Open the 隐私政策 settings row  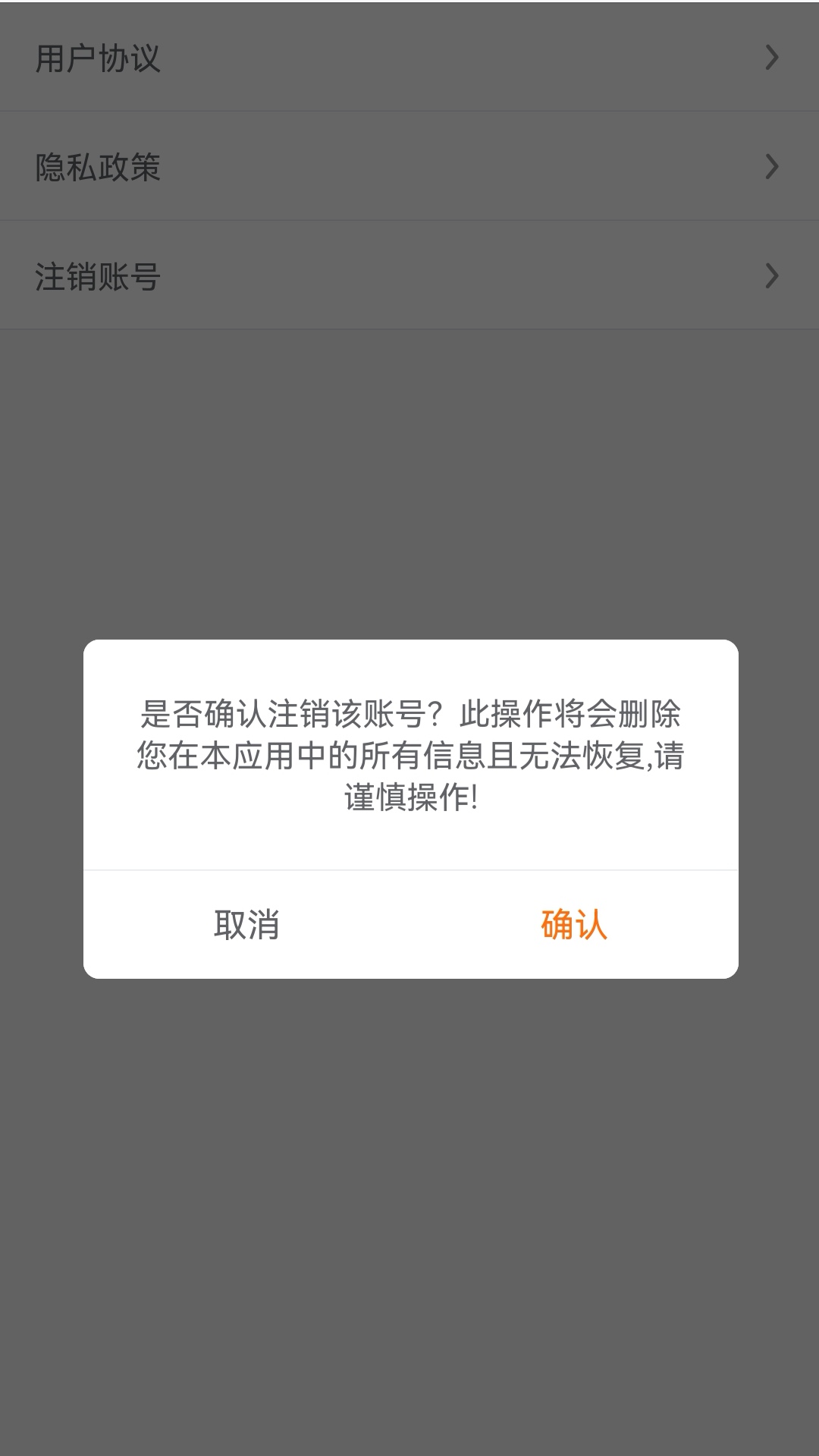[409, 165]
